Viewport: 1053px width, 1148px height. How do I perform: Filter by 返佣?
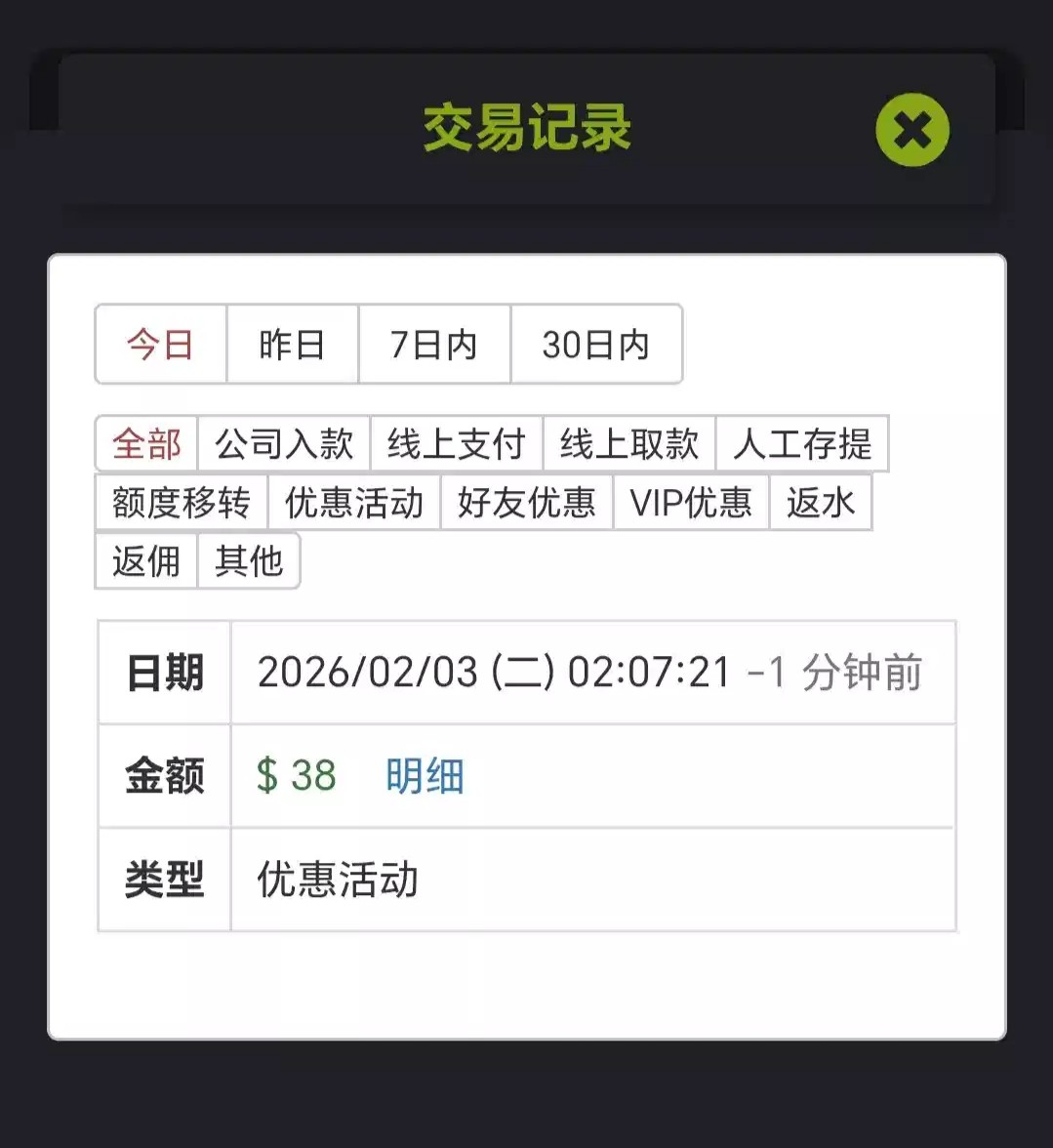[x=146, y=561]
